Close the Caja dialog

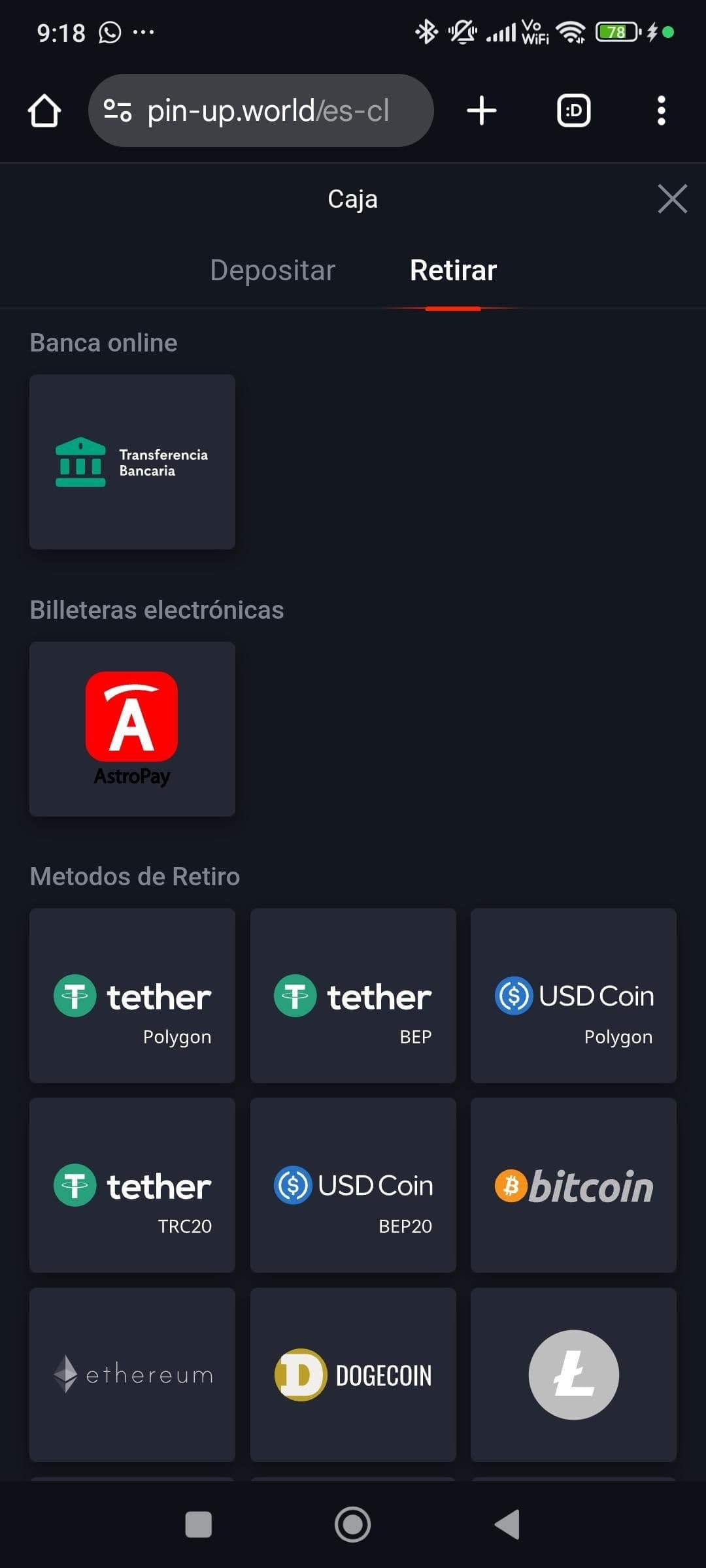pyautogui.click(x=672, y=199)
